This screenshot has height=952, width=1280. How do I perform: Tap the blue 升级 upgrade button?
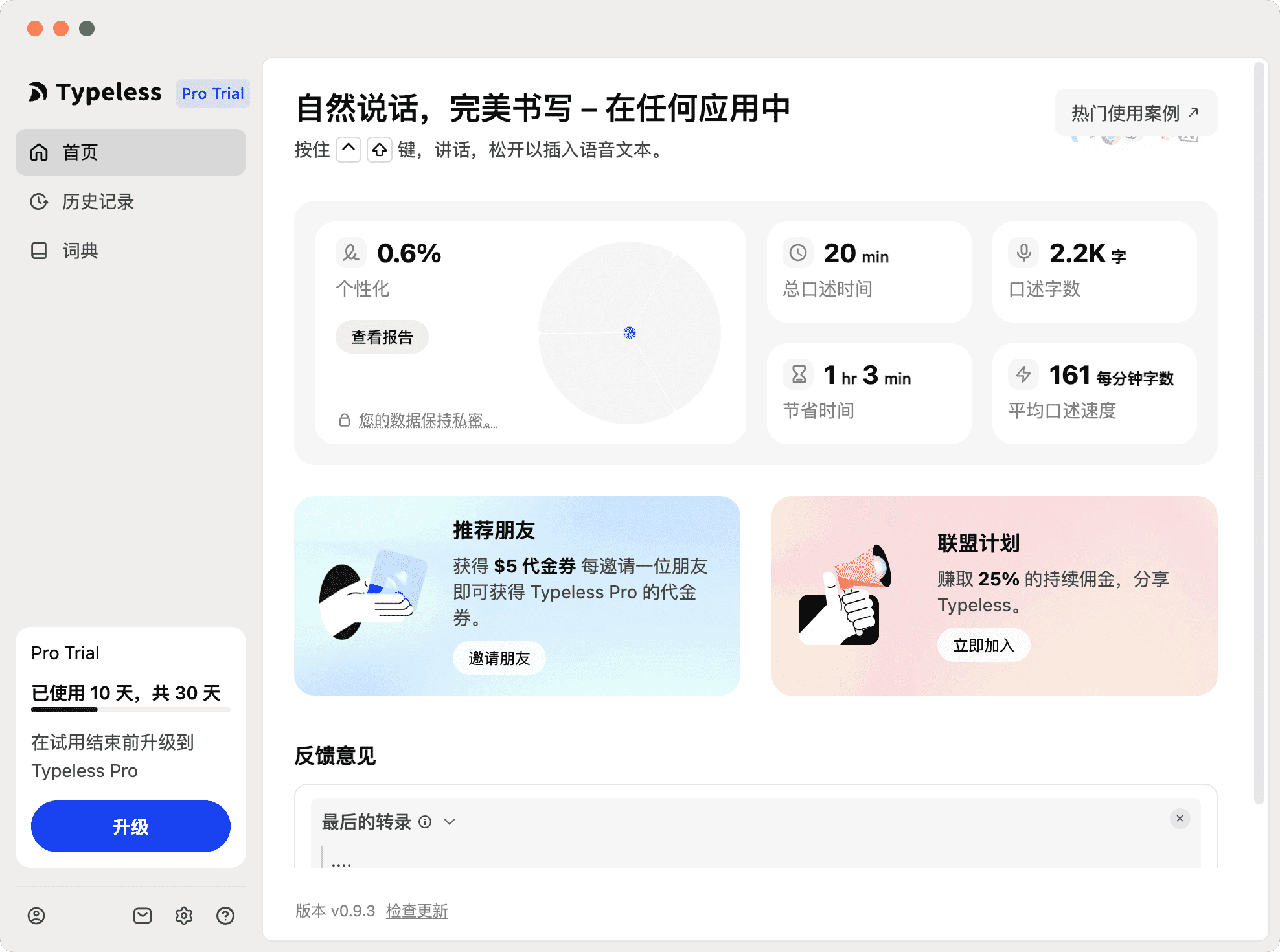coord(130,826)
